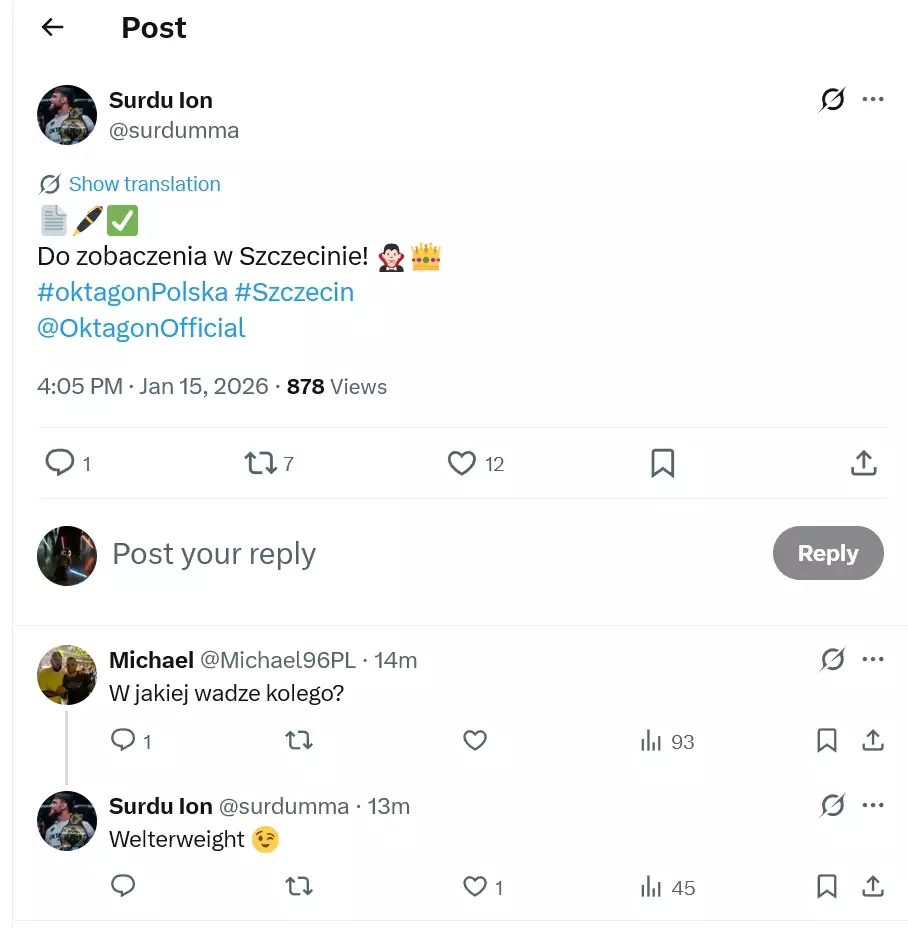Like the Welterweight reply
Viewport: 908px width, 928px height.
click(x=475, y=887)
